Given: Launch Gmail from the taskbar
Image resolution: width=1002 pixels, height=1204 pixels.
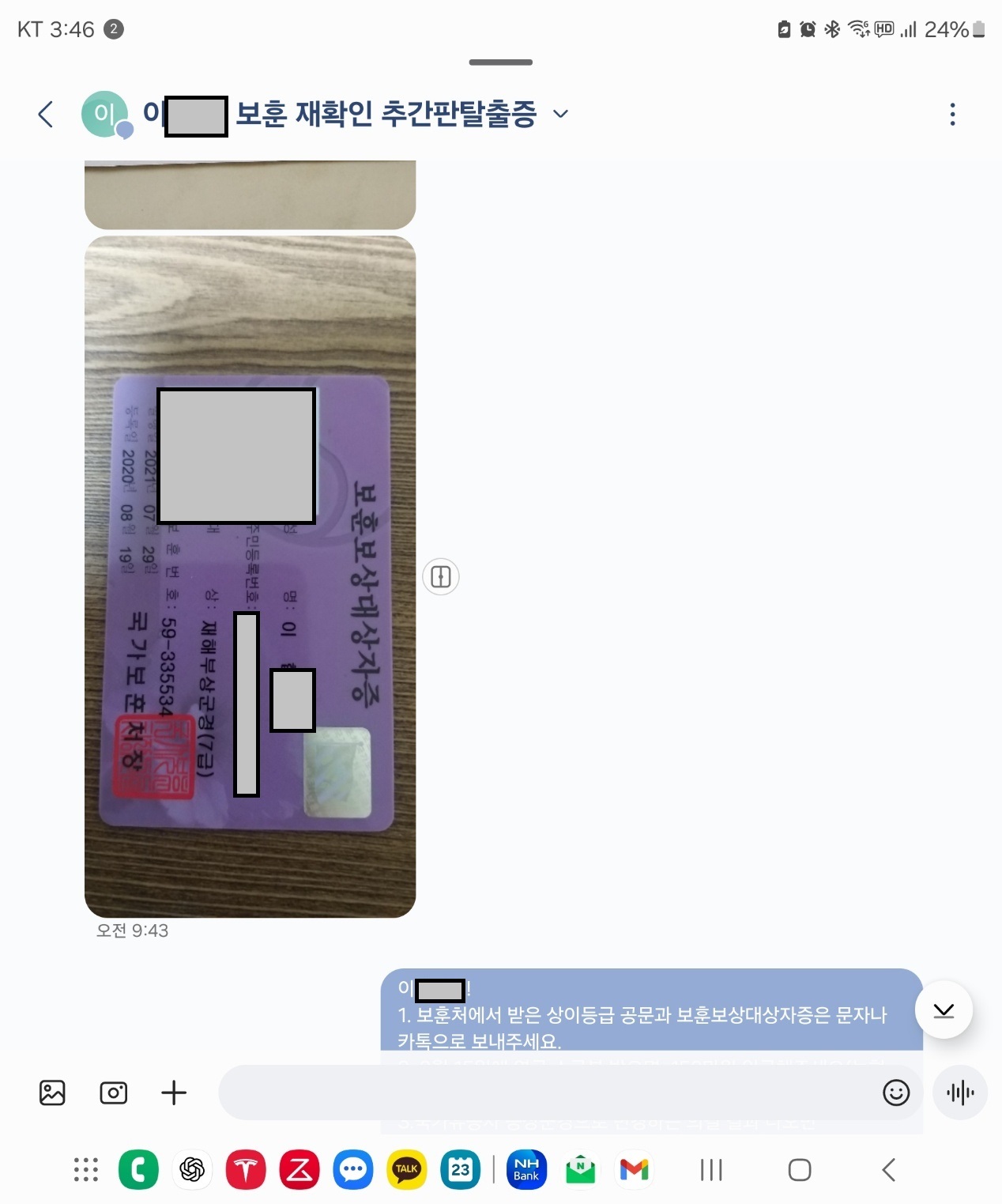Looking at the screenshot, I should pos(634,1169).
